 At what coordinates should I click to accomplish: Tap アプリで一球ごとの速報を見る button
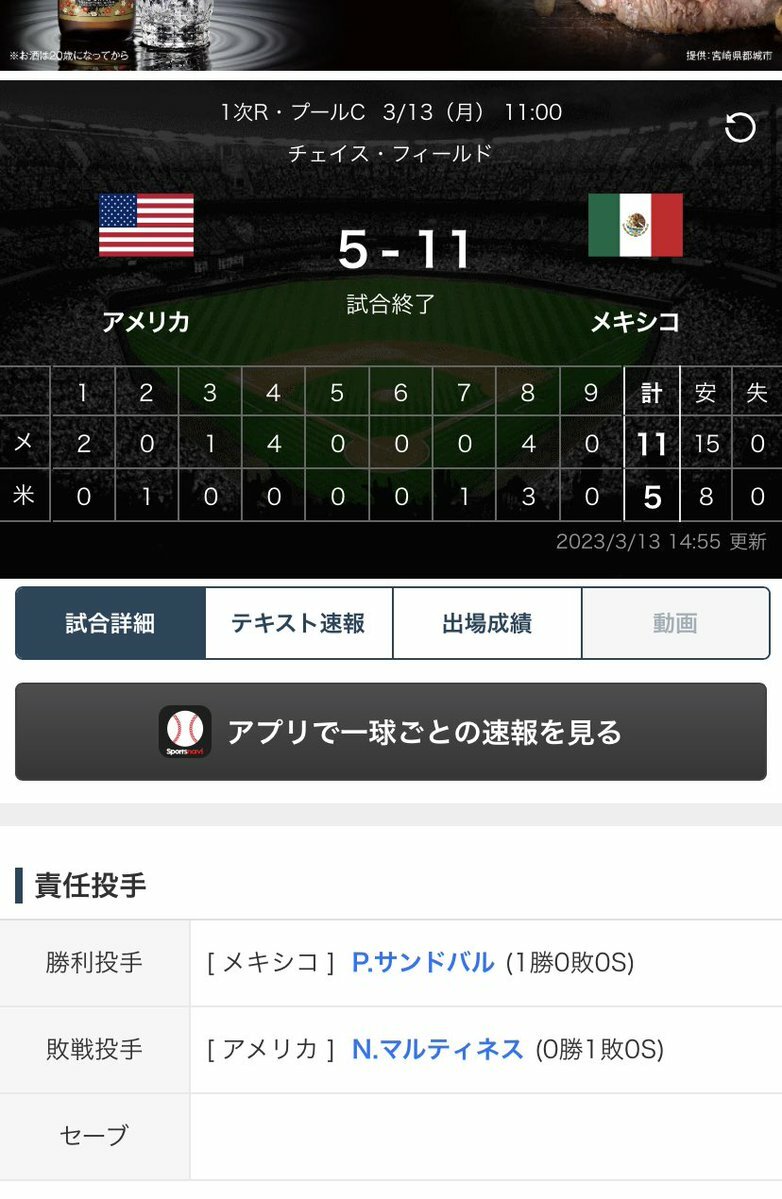pyautogui.click(x=391, y=732)
